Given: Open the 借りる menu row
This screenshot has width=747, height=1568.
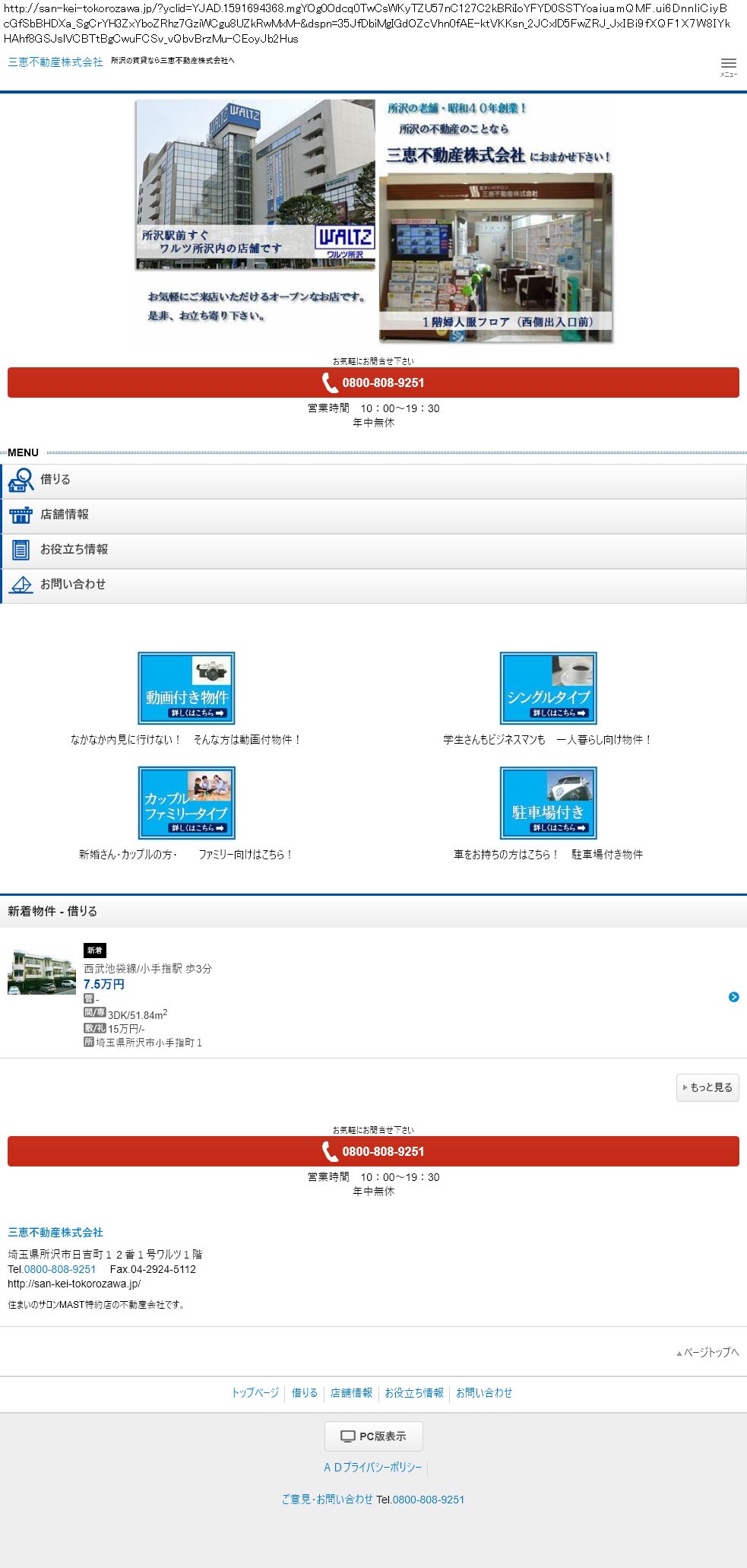Looking at the screenshot, I should pos(373,480).
